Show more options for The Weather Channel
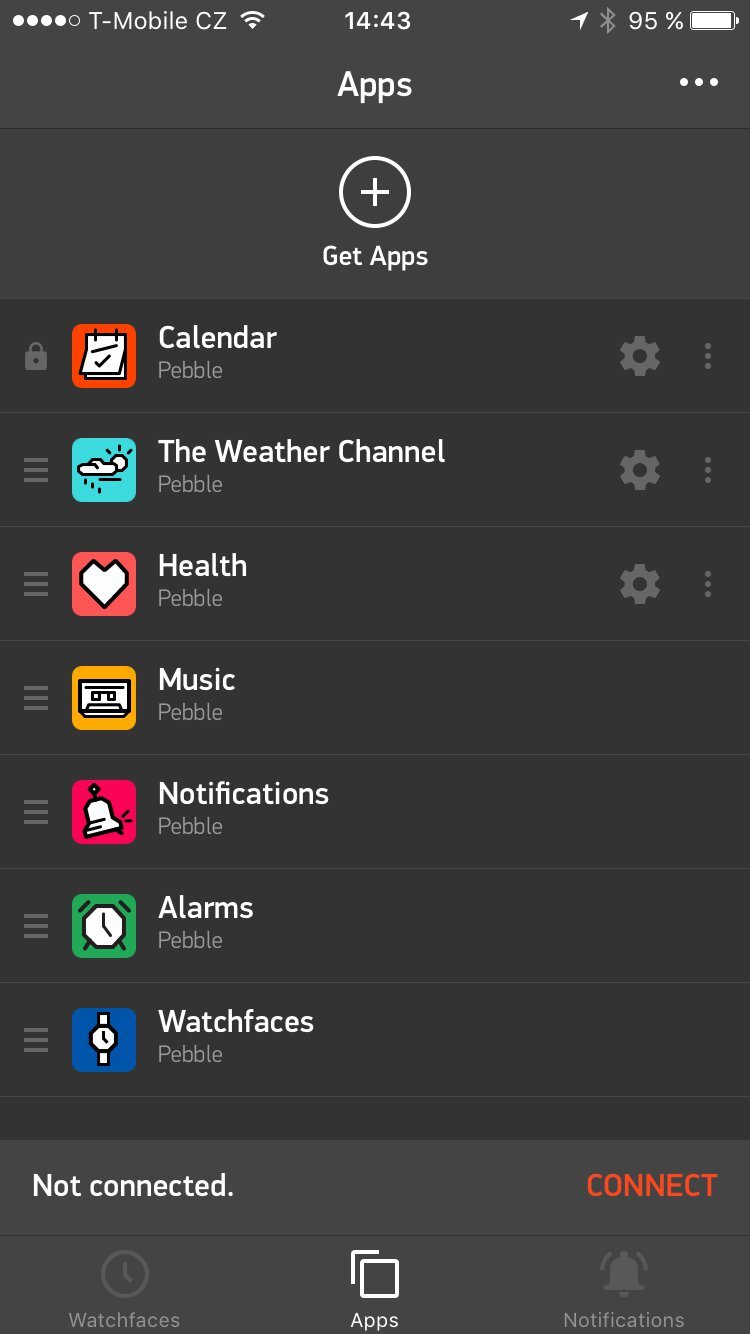The width and height of the screenshot is (750, 1334). click(708, 470)
